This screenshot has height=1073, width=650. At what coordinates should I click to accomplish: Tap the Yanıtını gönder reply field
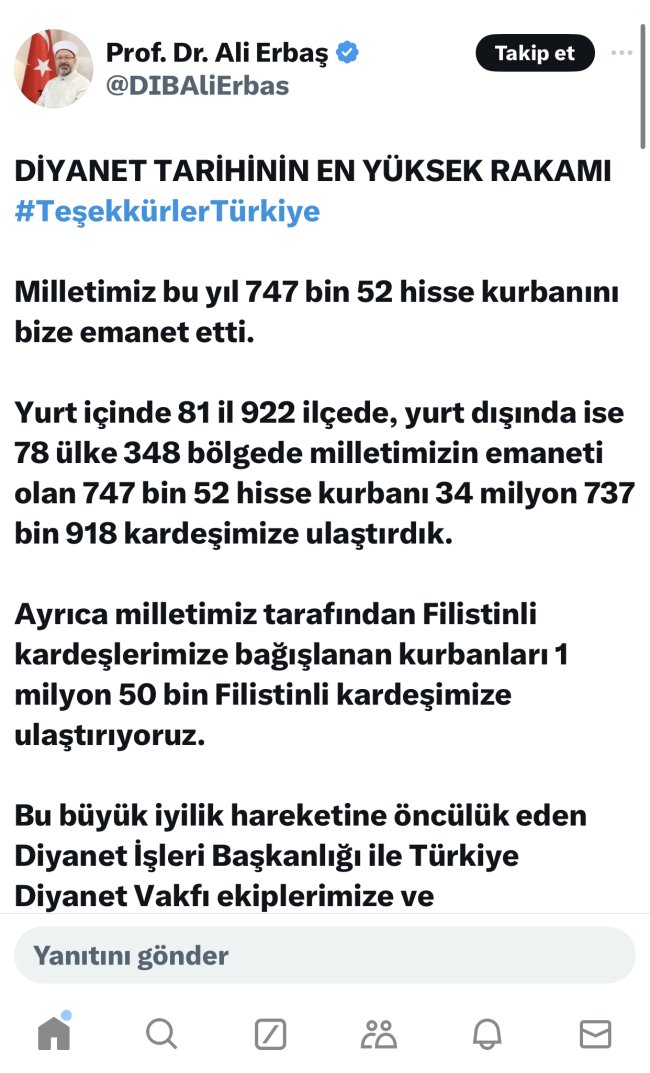(x=324, y=955)
